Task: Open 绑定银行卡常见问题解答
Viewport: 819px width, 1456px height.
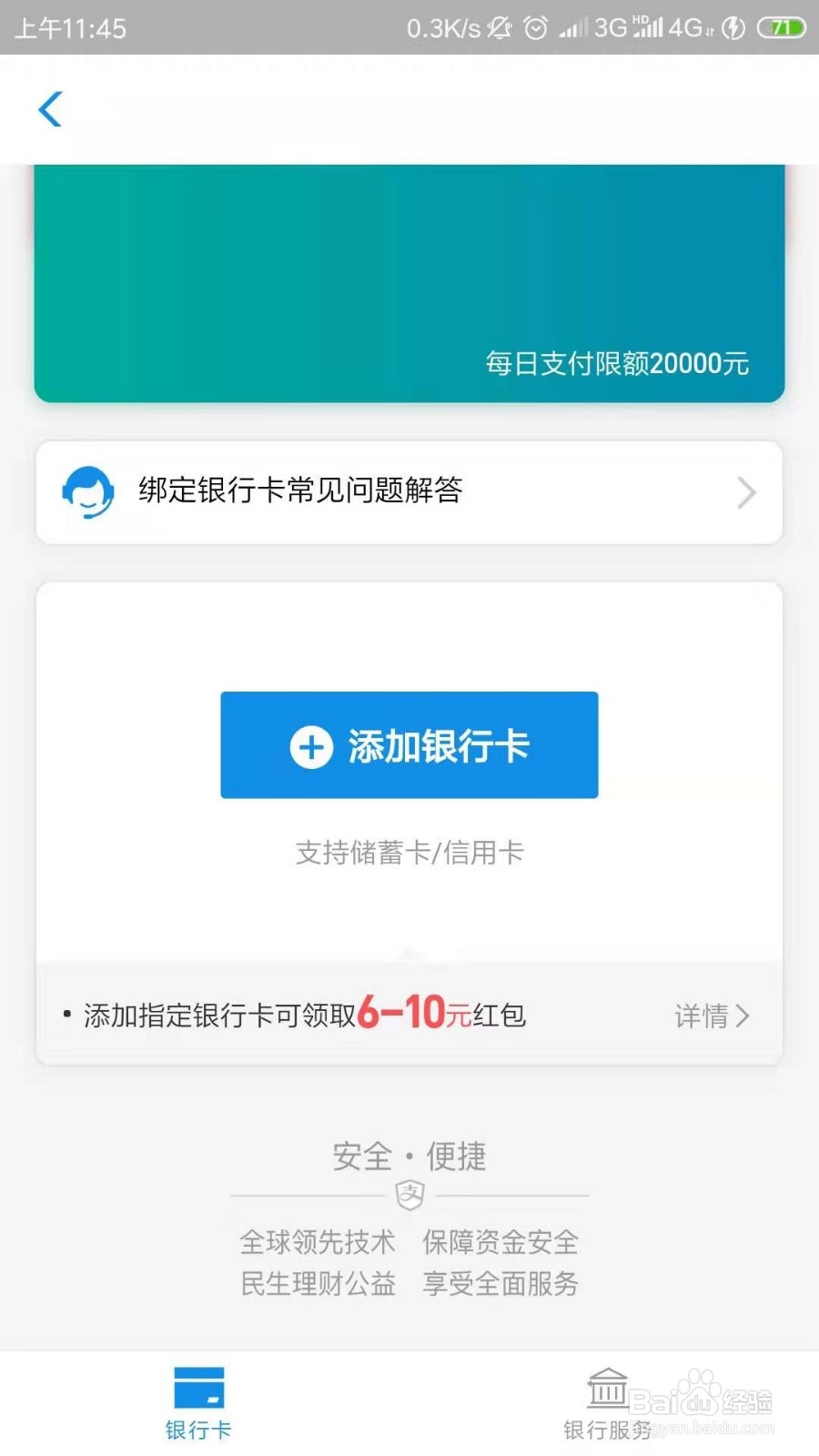Action: 300,492
